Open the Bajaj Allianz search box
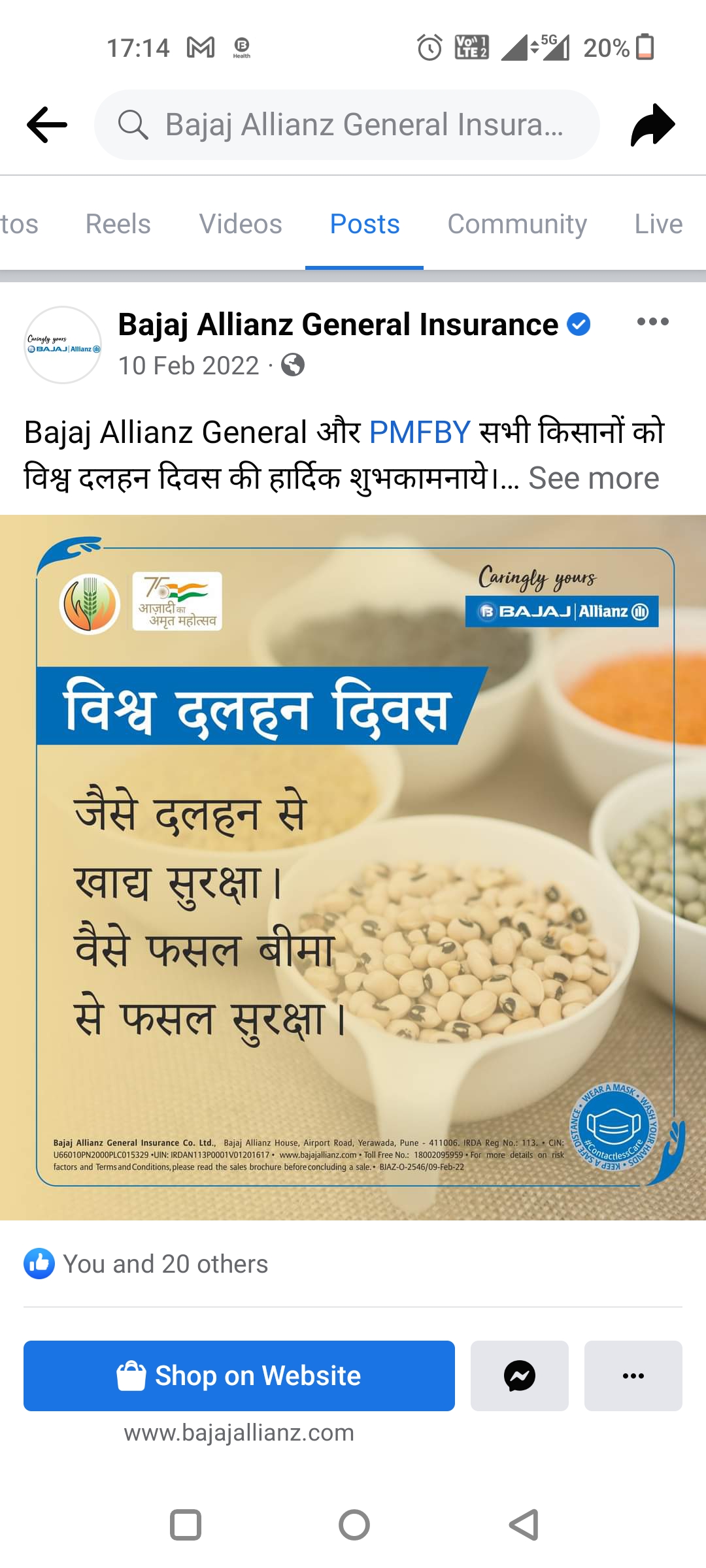 point(346,124)
